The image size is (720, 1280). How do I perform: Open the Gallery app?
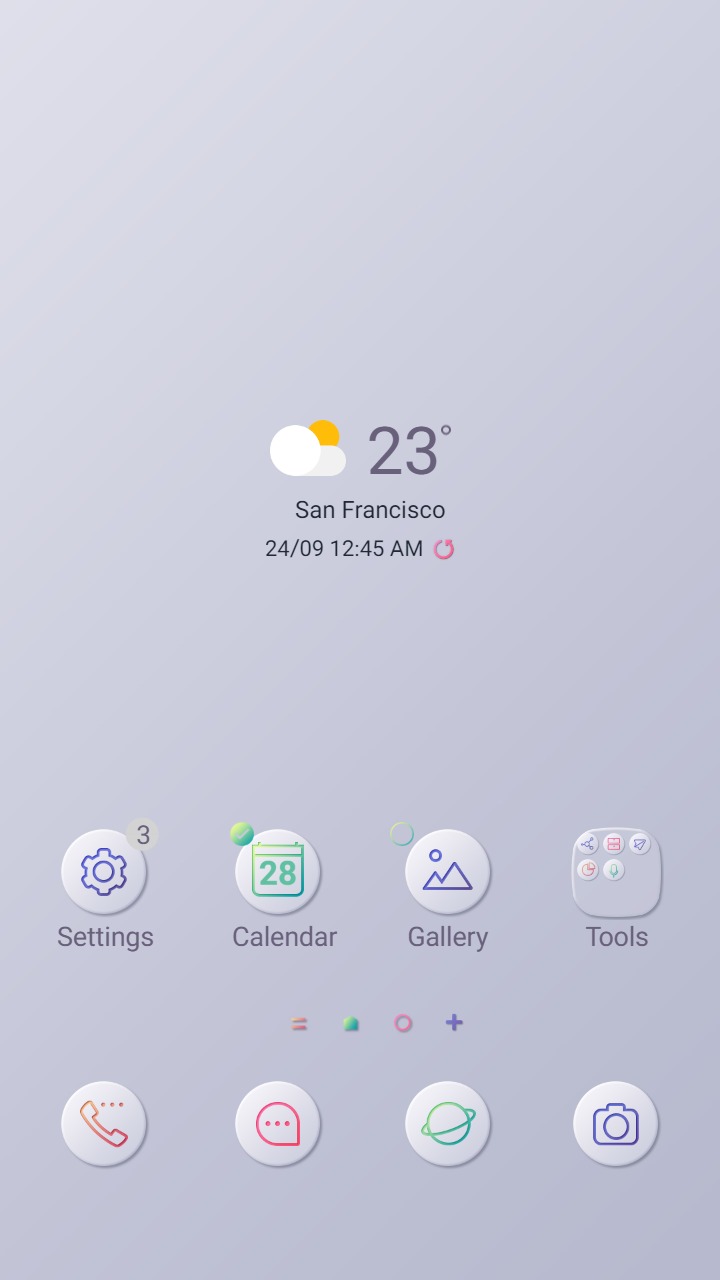(448, 871)
